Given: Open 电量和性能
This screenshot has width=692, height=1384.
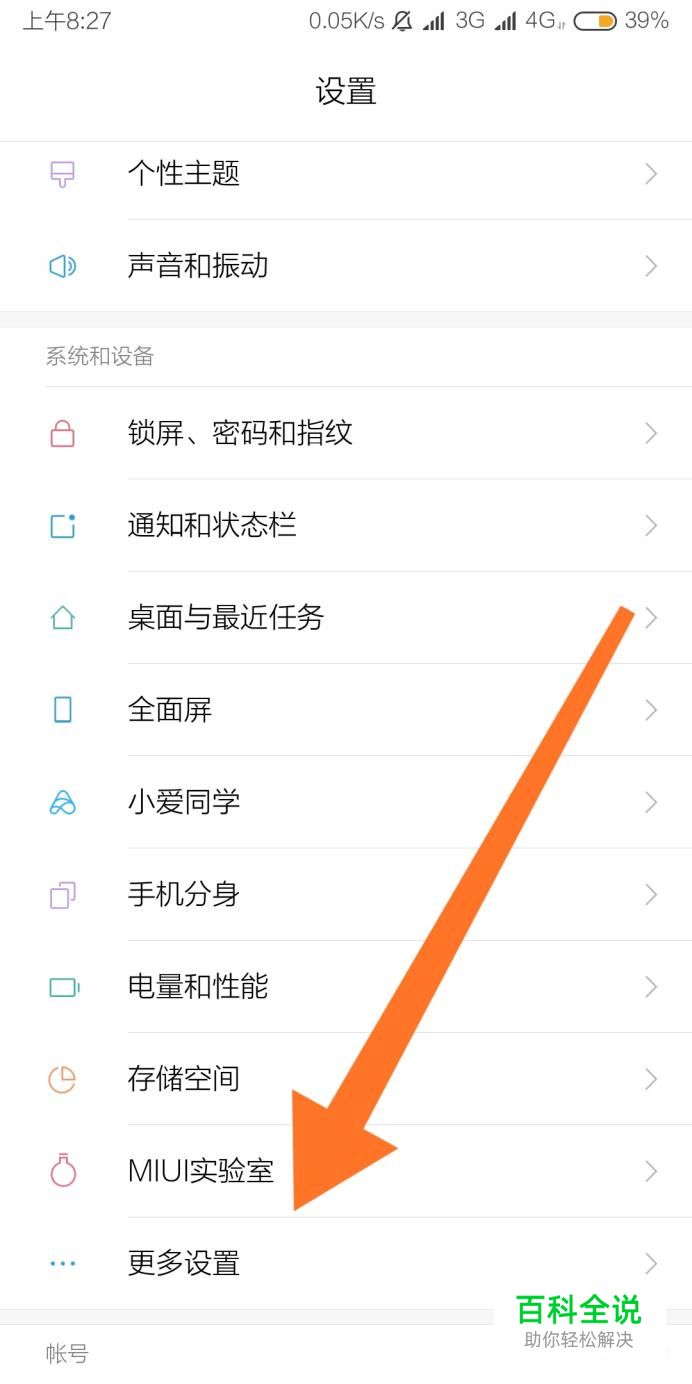Looking at the screenshot, I should tap(346, 987).
